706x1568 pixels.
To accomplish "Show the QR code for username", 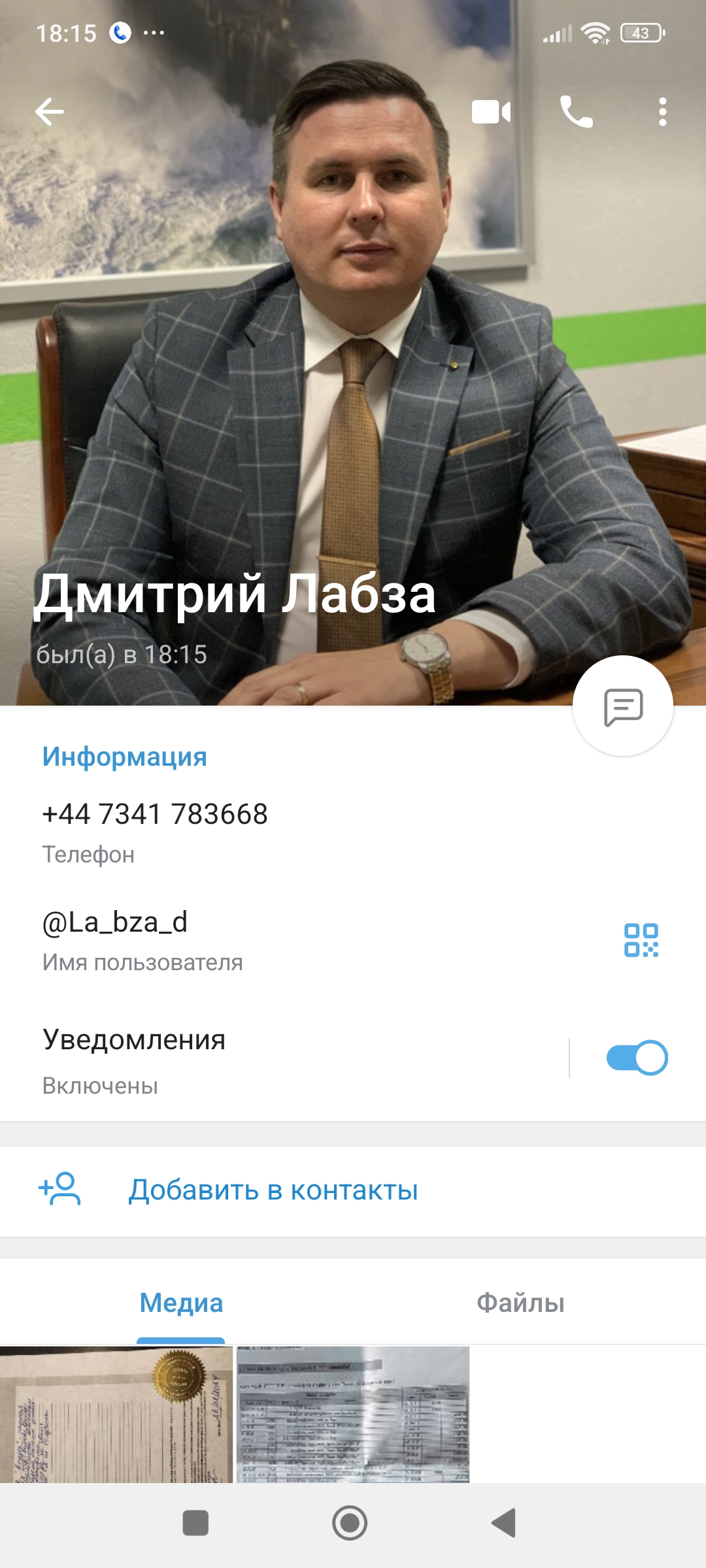I will pos(641,940).
